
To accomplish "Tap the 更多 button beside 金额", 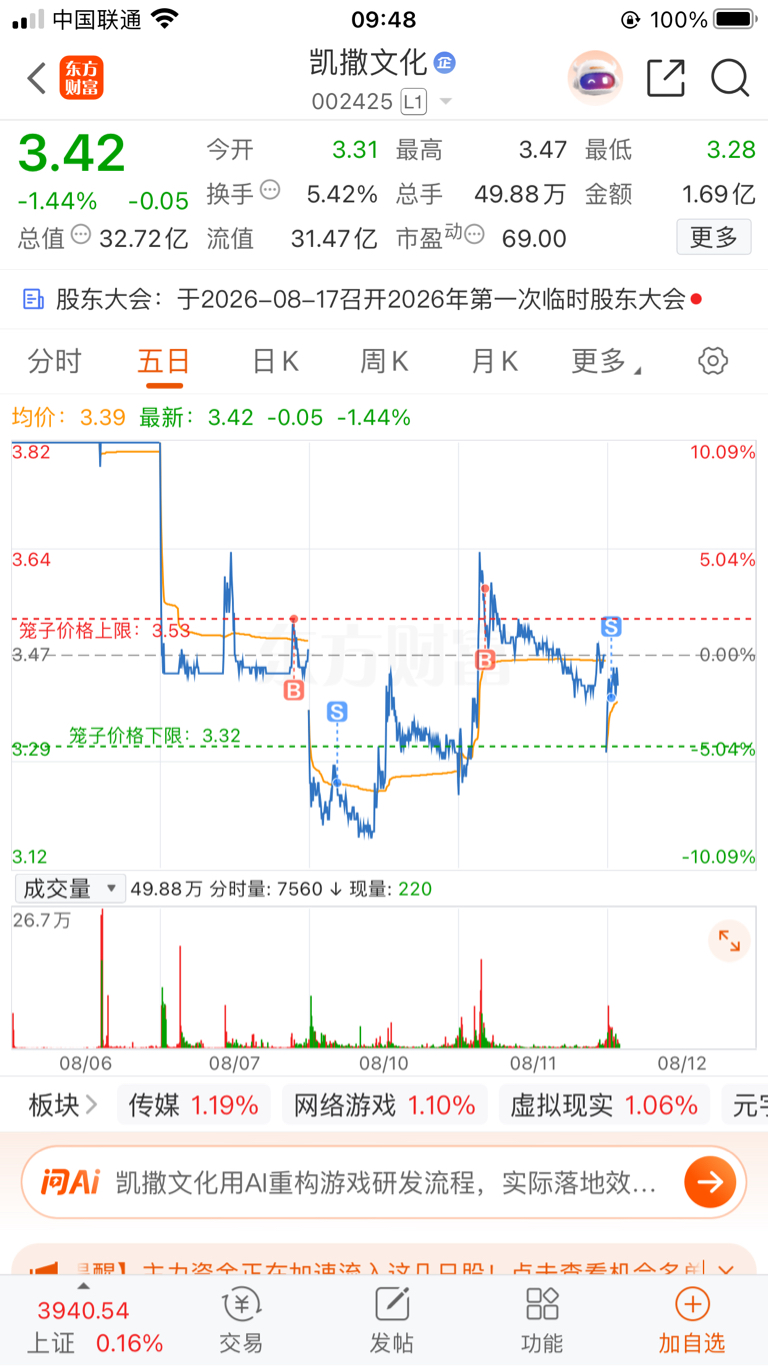I will point(714,237).
